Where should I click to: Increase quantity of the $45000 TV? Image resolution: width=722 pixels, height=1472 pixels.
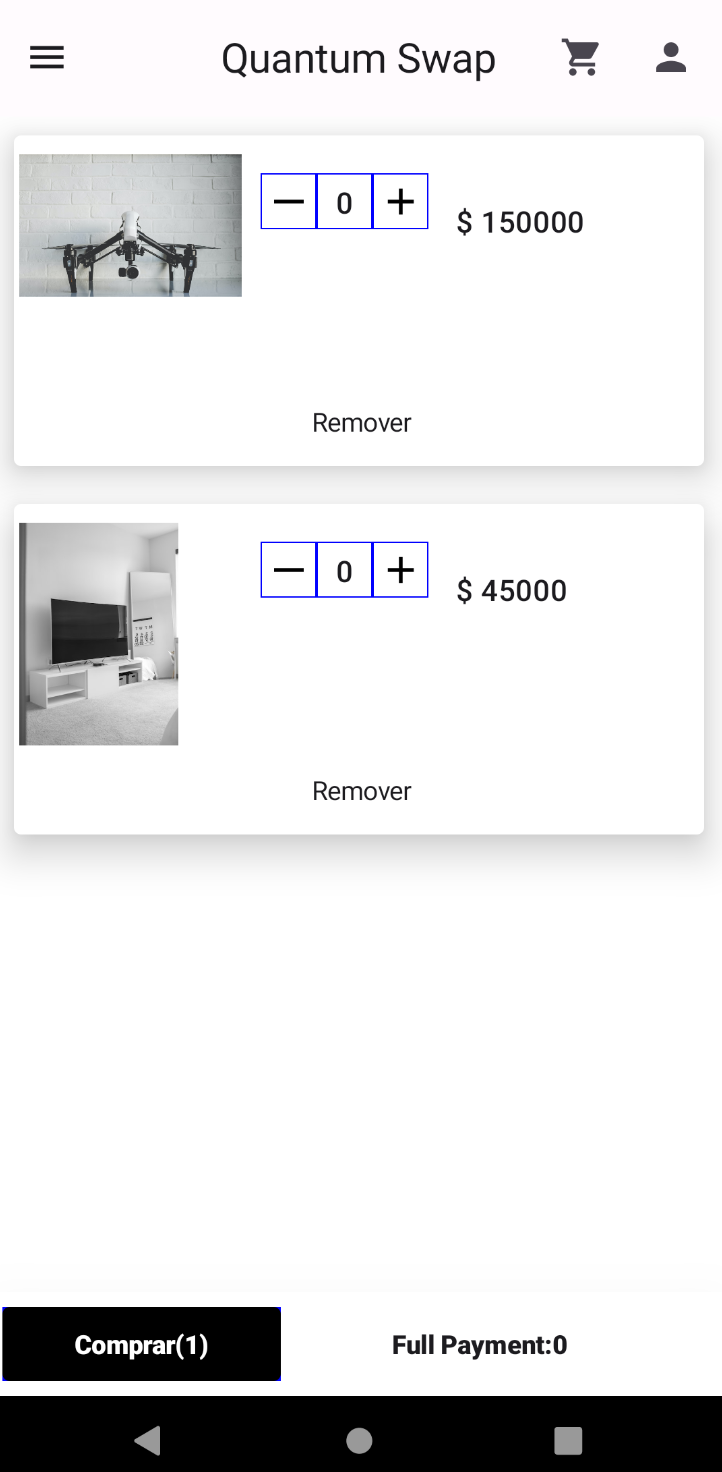pyautogui.click(x=401, y=570)
